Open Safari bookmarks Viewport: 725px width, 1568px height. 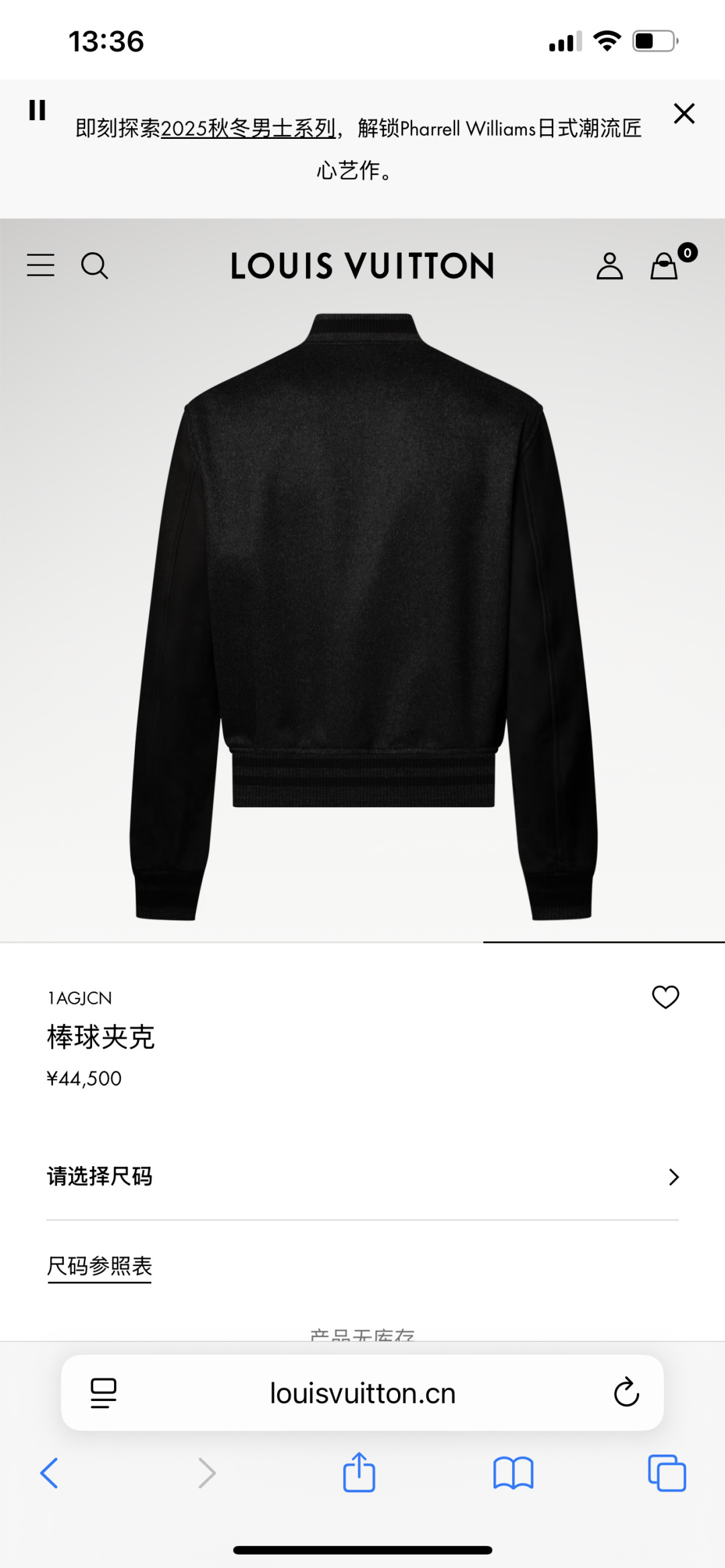[513, 1473]
